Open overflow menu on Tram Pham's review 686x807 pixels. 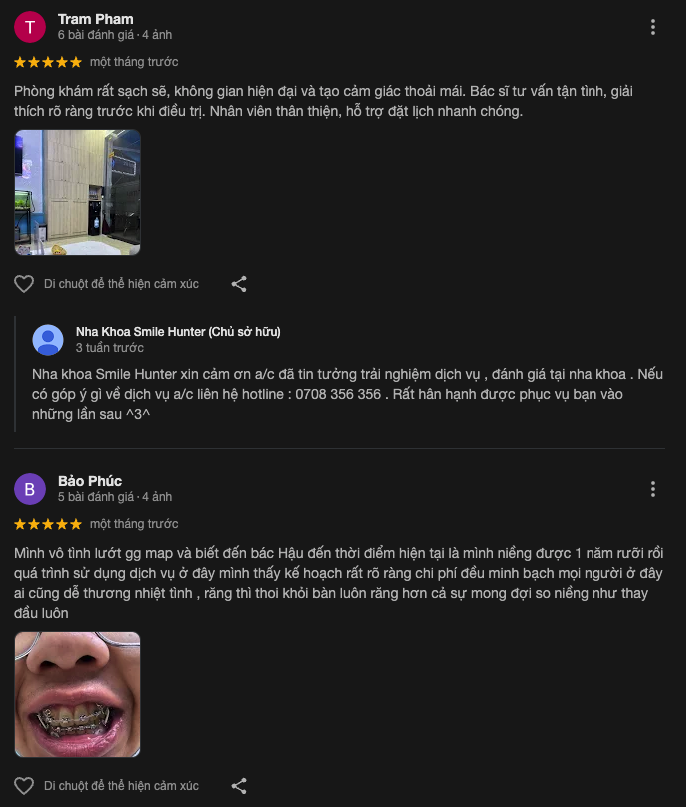(653, 27)
